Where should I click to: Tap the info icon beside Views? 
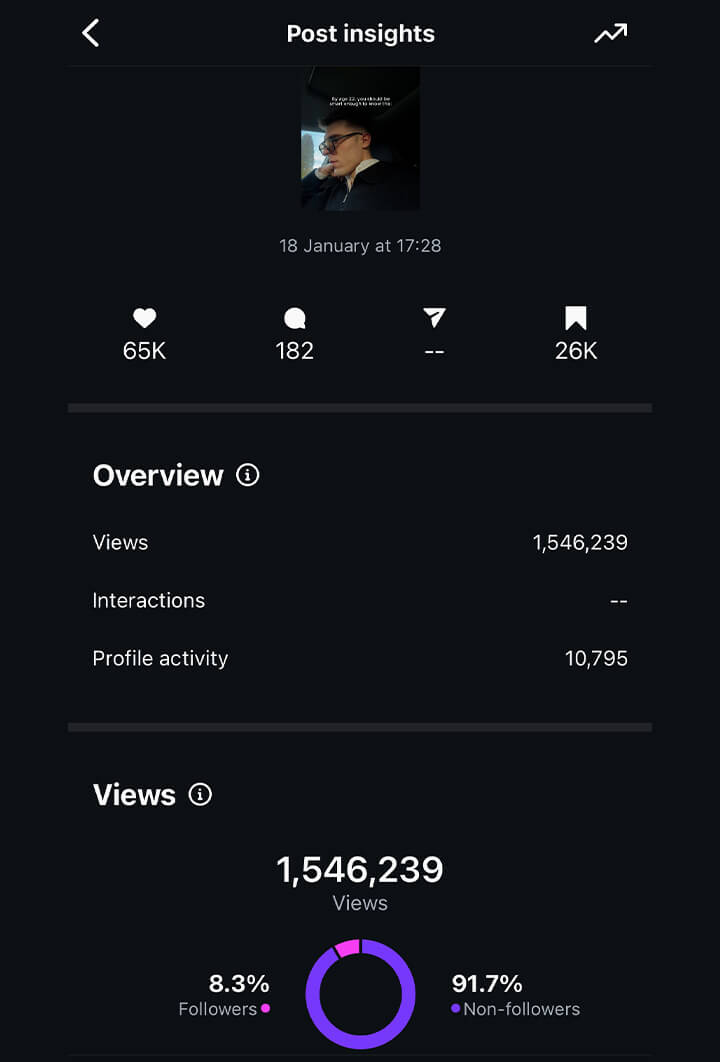pyautogui.click(x=200, y=794)
